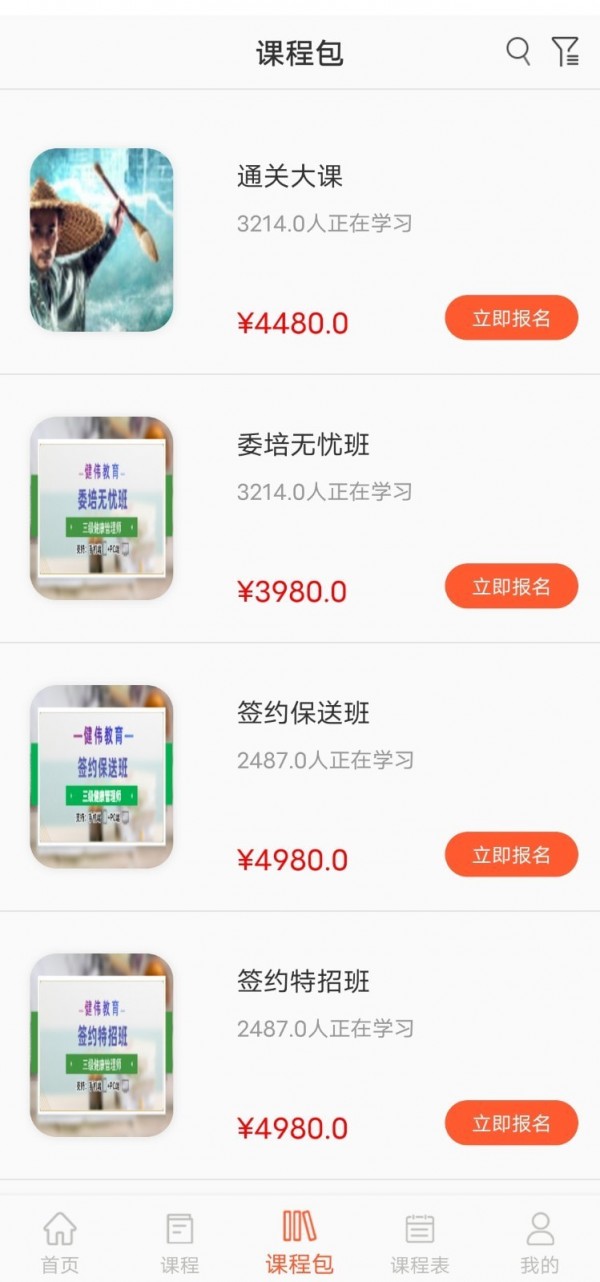Open 签约特招班 course cover

point(101,1044)
